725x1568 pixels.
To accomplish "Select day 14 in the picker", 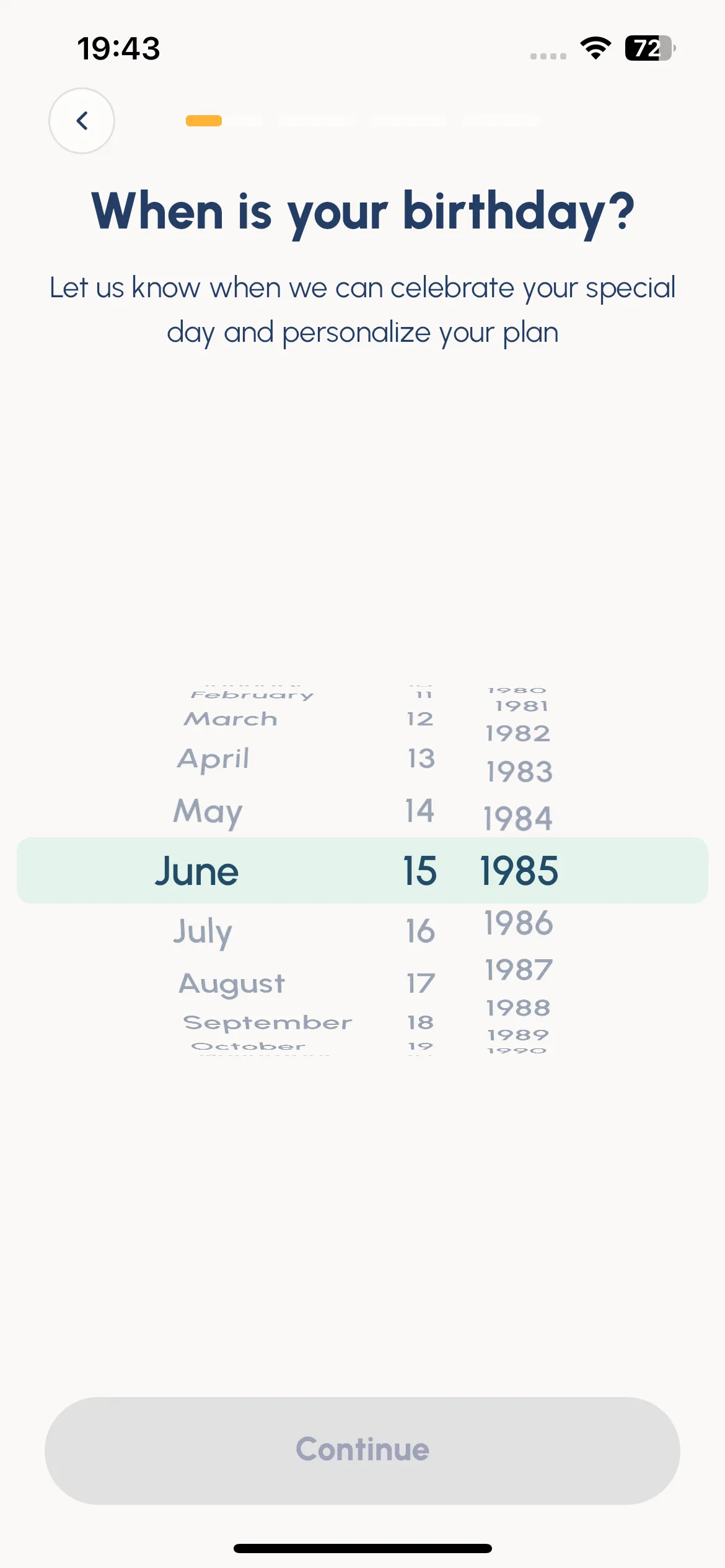I will pyautogui.click(x=420, y=811).
